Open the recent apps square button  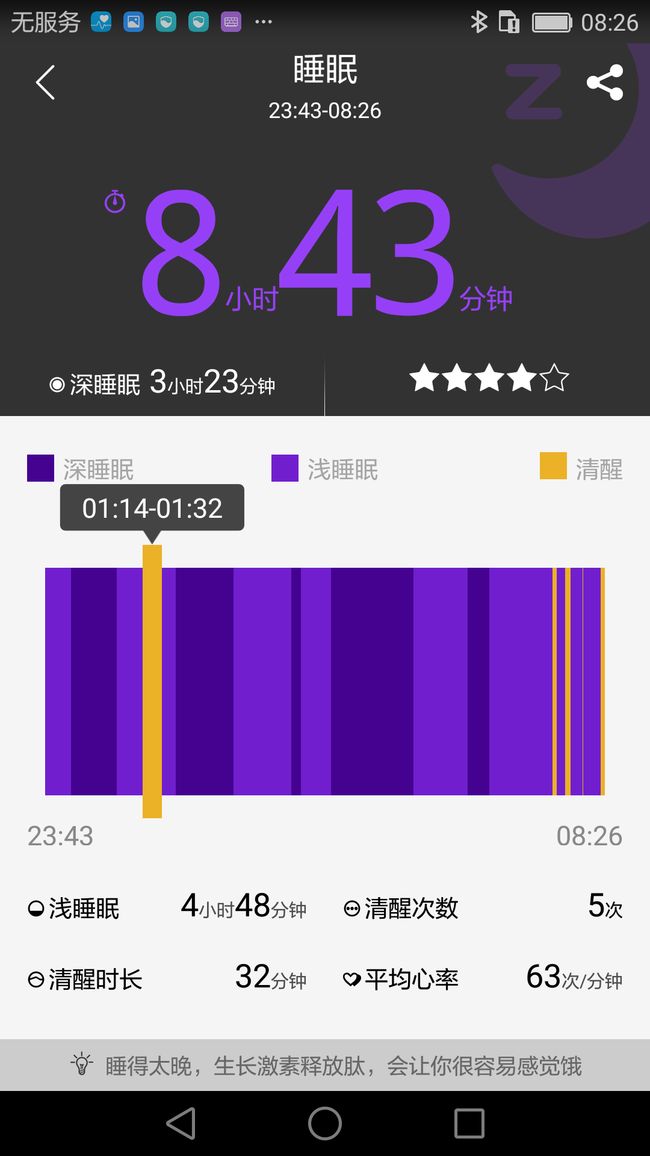coord(469,1124)
